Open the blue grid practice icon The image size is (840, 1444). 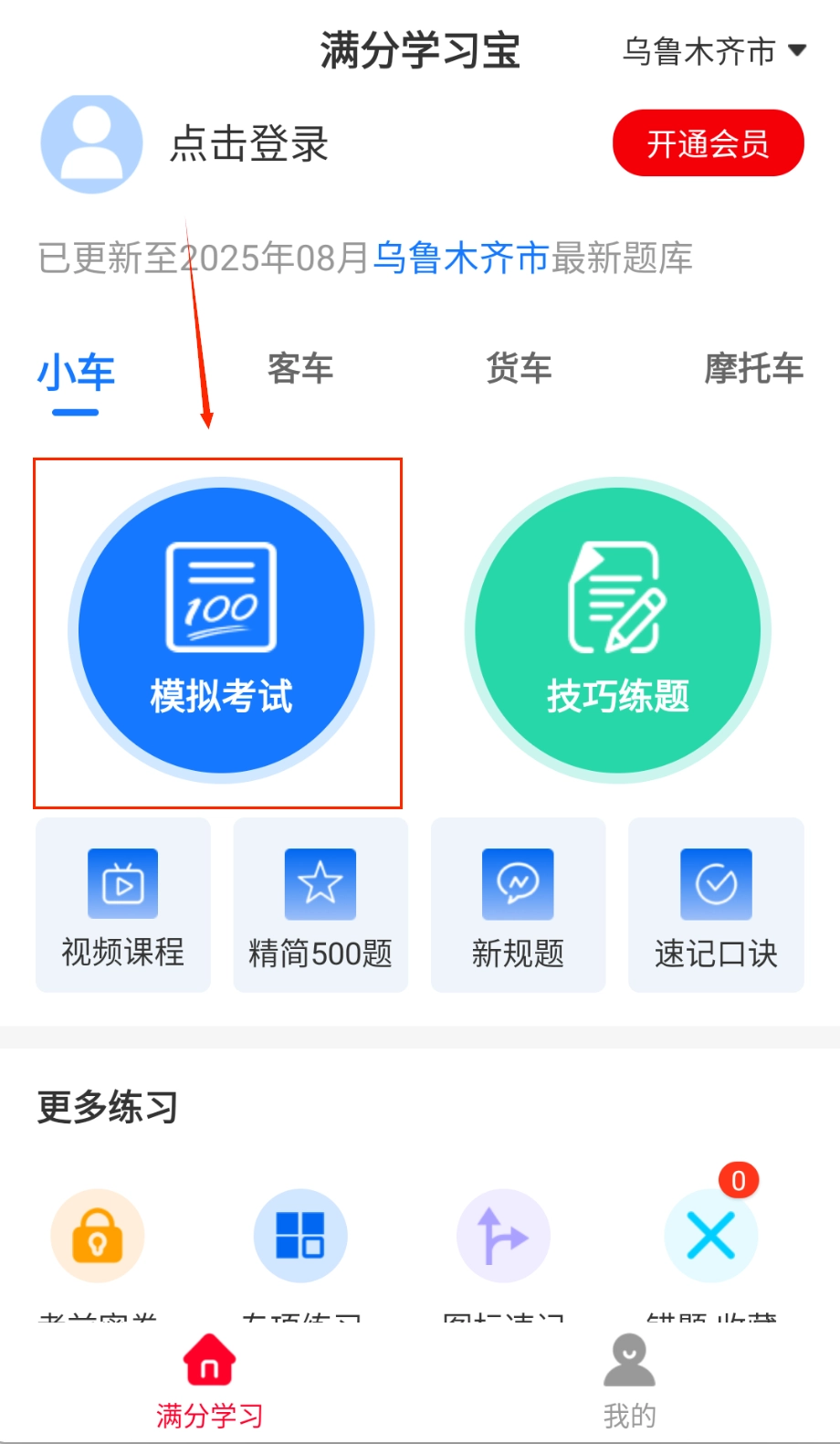(300, 1236)
